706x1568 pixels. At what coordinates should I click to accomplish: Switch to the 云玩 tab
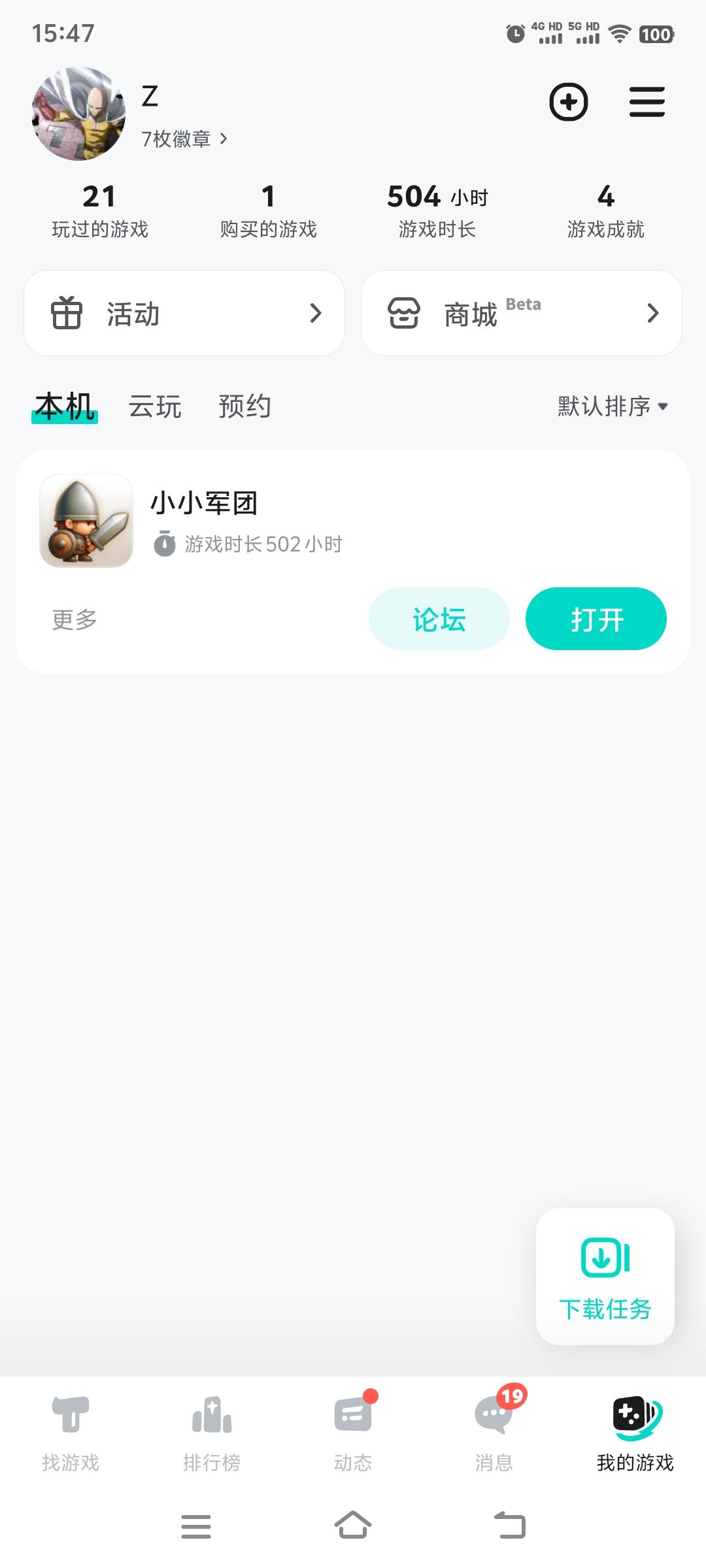click(x=154, y=406)
